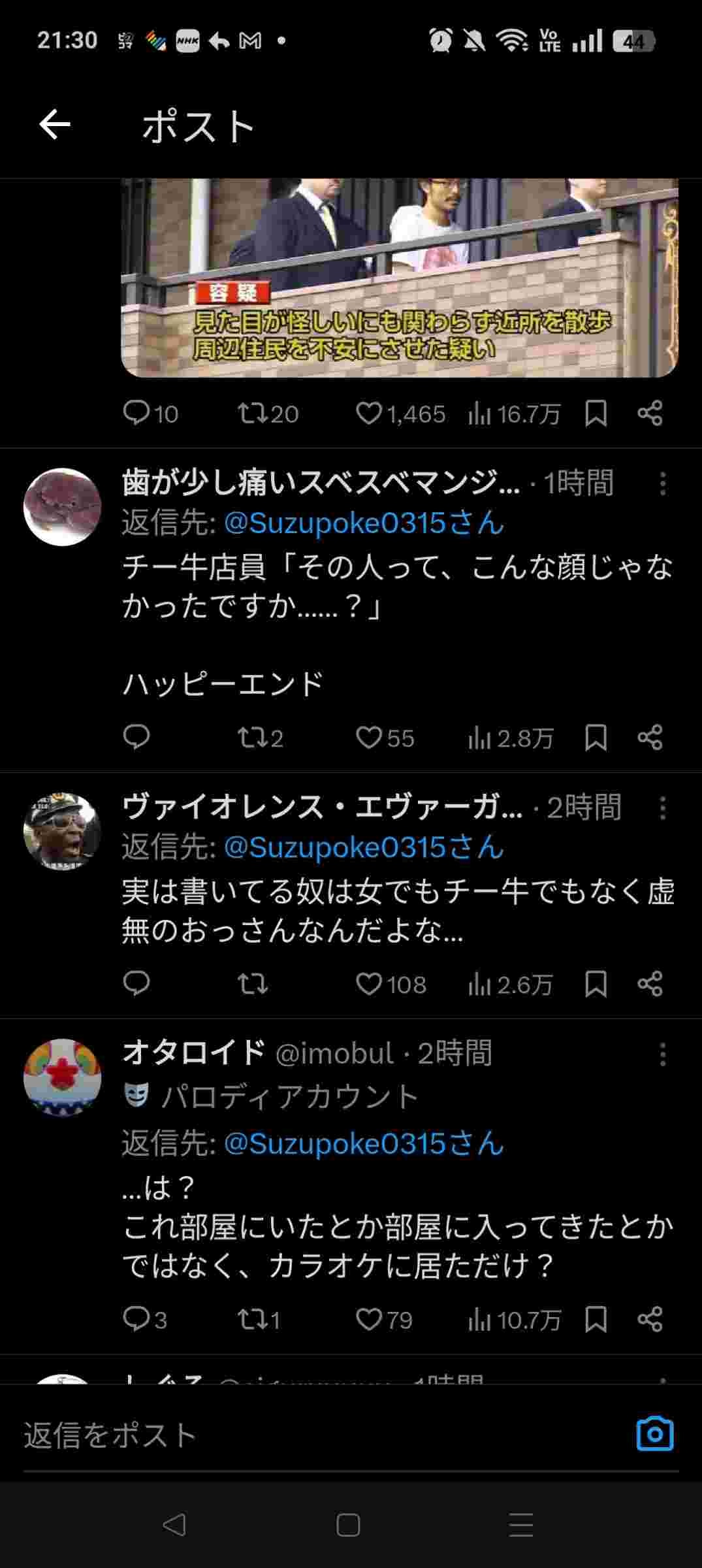Repost the post with 20 reposts
This screenshot has height=1568, width=702.
[x=253, y=414]
